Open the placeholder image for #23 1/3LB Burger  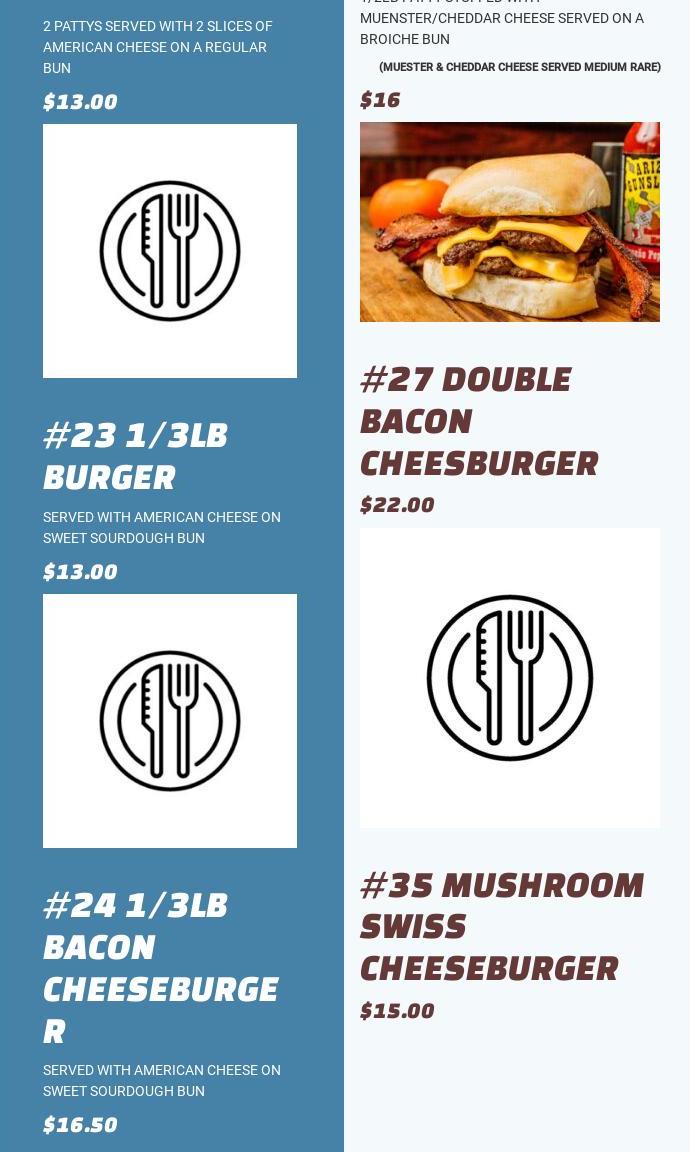coord(170,721)
